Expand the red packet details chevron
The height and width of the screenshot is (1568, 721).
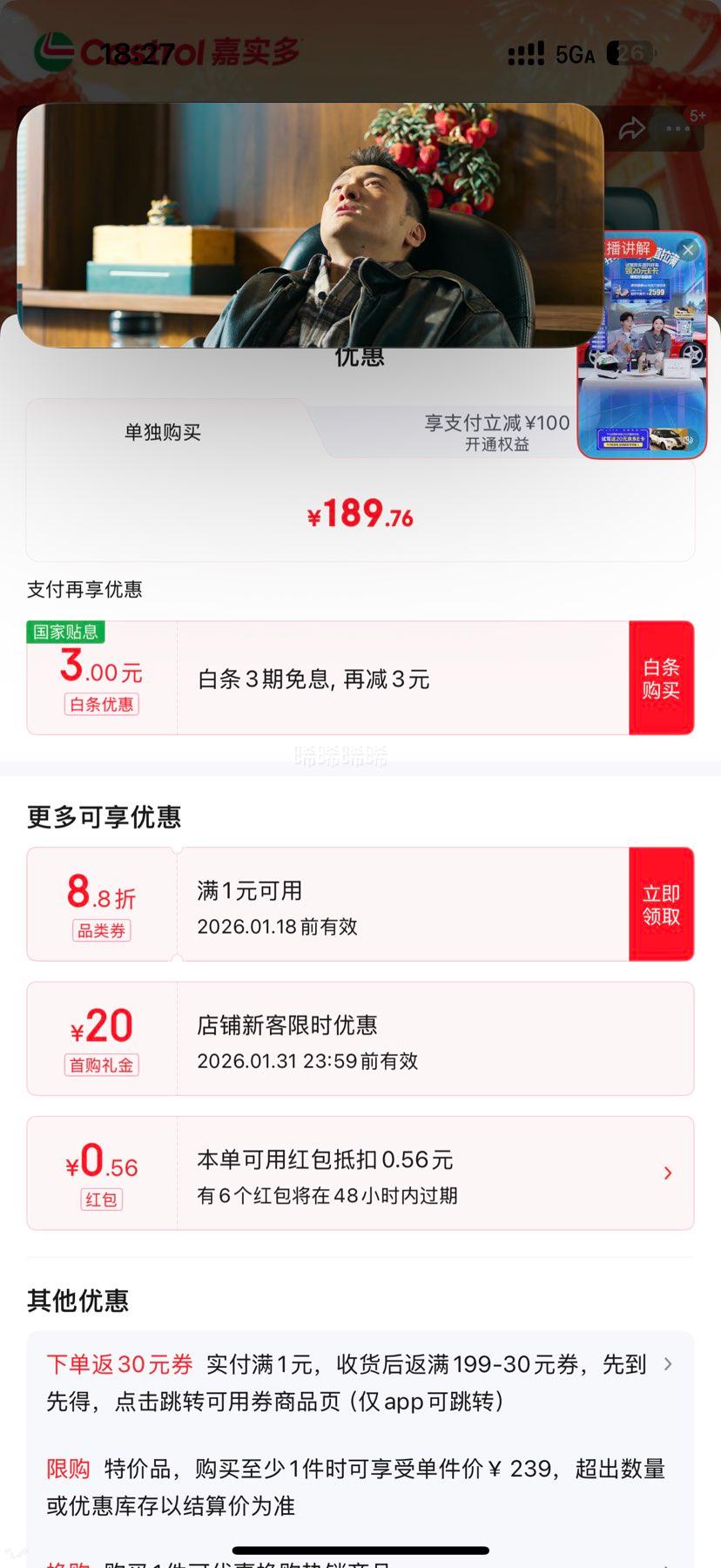pos(666,1173)
